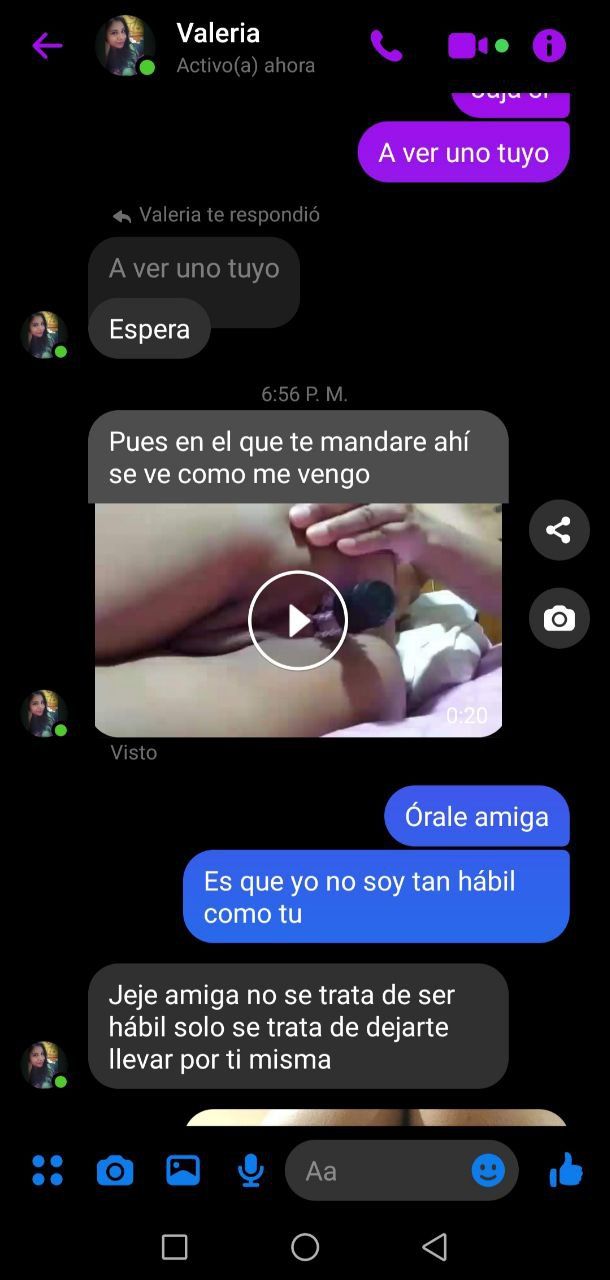This screenshot has height=1280, width=610.
Task: Start a video call with Valeria
Action: [x=468, y=46]
